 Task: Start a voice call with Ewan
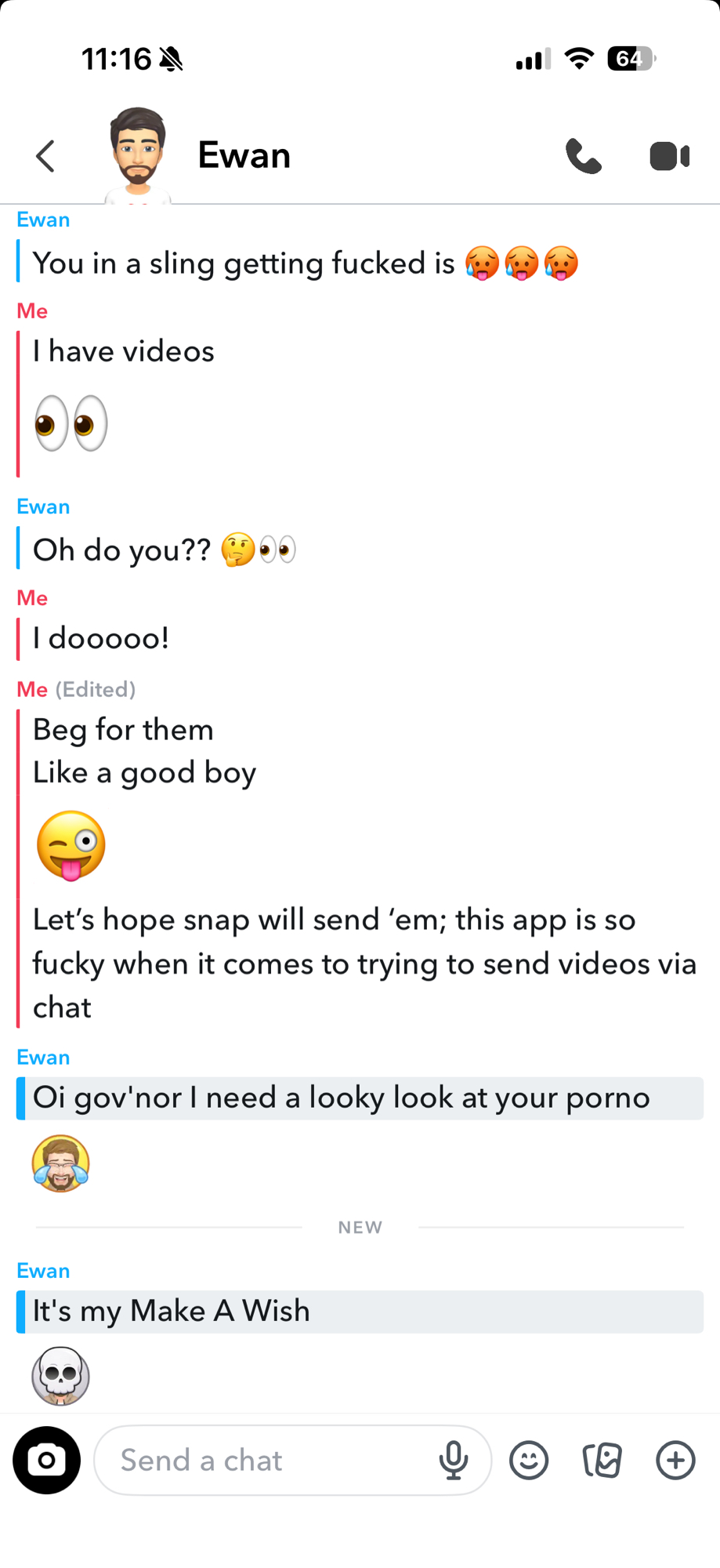pyautogui.click(x=583, y=156)
